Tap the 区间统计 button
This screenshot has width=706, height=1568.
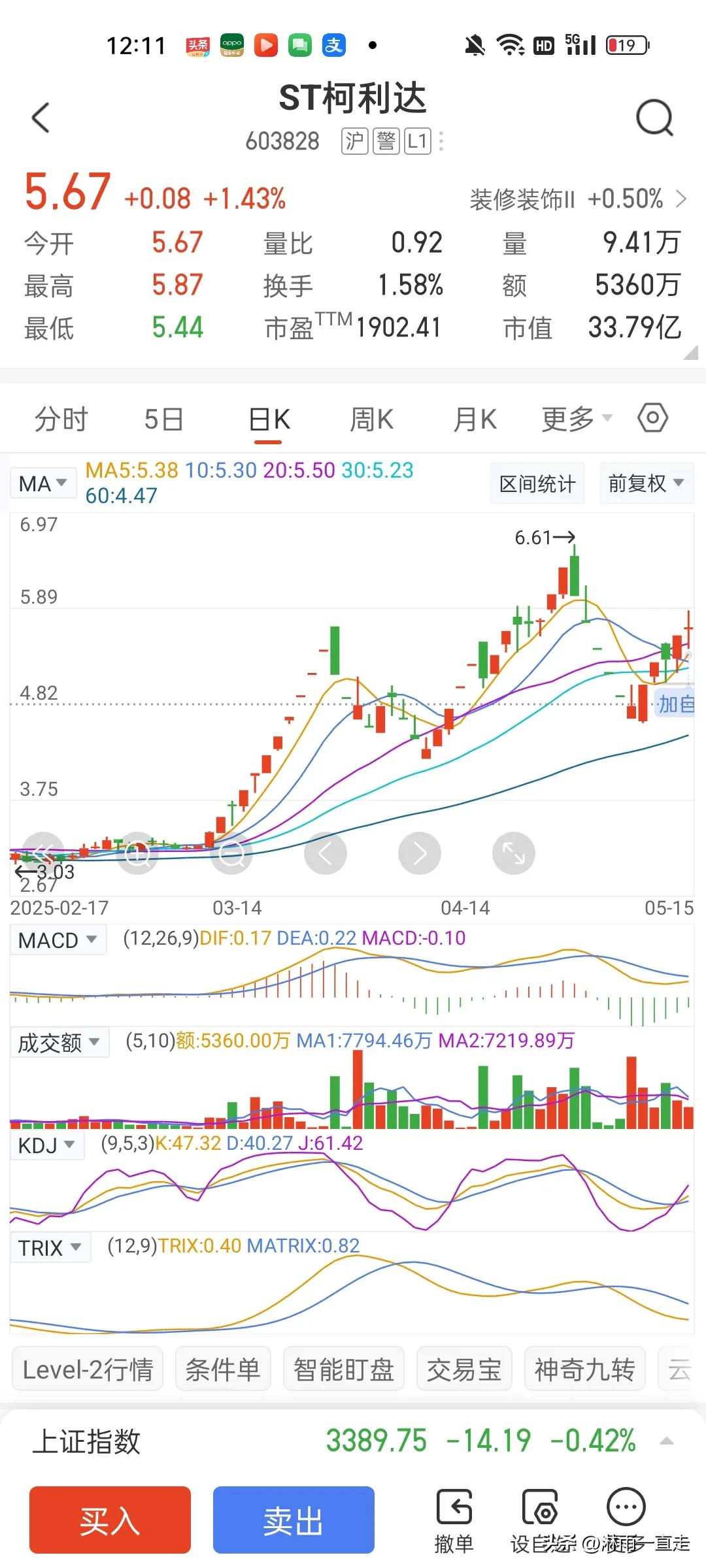pyautogui.click(x=537, y=483)
